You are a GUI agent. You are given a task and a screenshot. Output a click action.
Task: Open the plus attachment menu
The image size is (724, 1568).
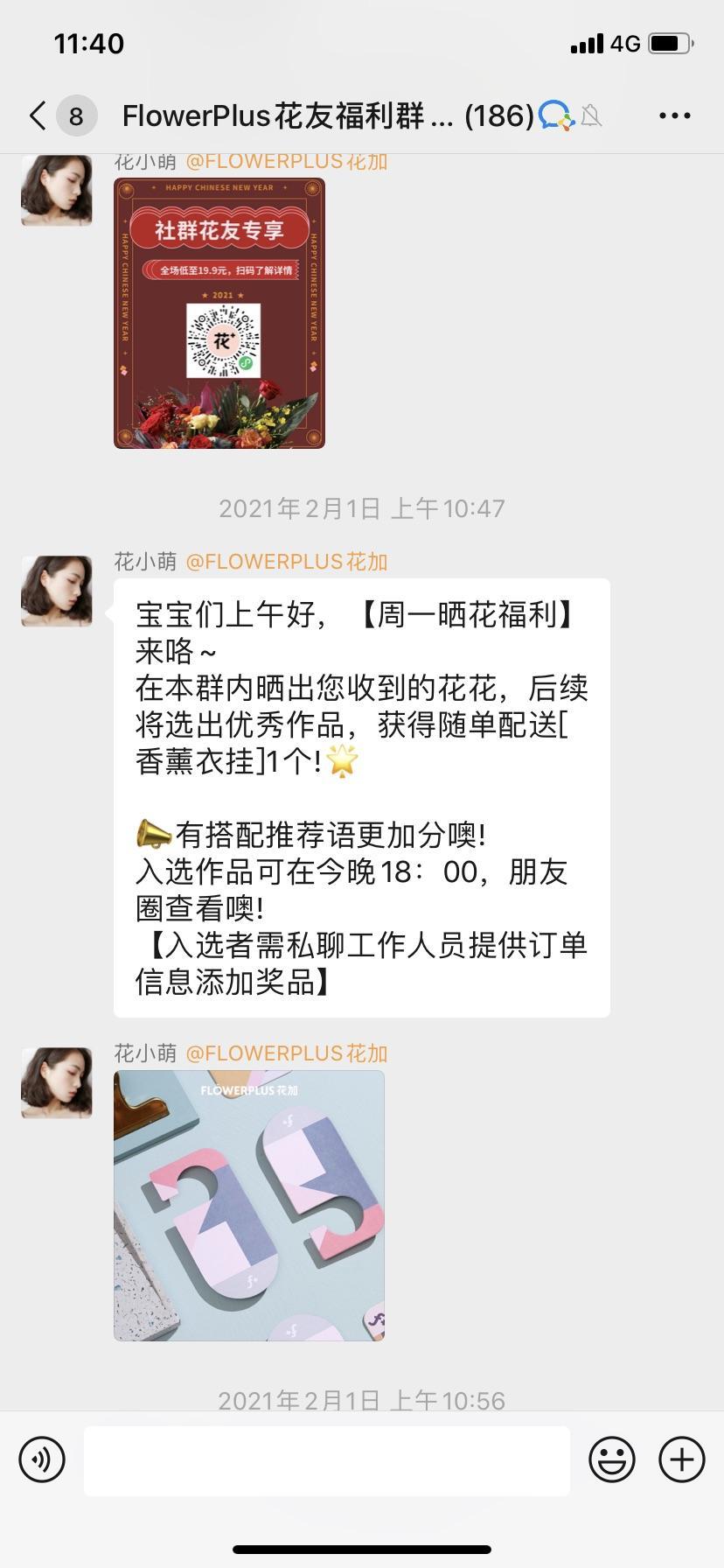(x=679, y=1459)
